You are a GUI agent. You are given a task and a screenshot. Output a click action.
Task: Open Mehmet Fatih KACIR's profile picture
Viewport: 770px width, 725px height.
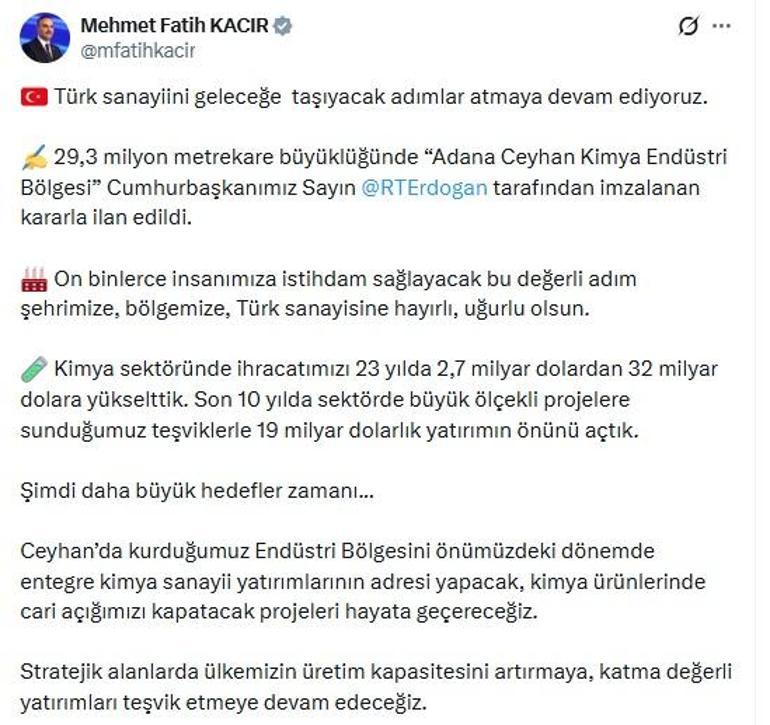45,36
